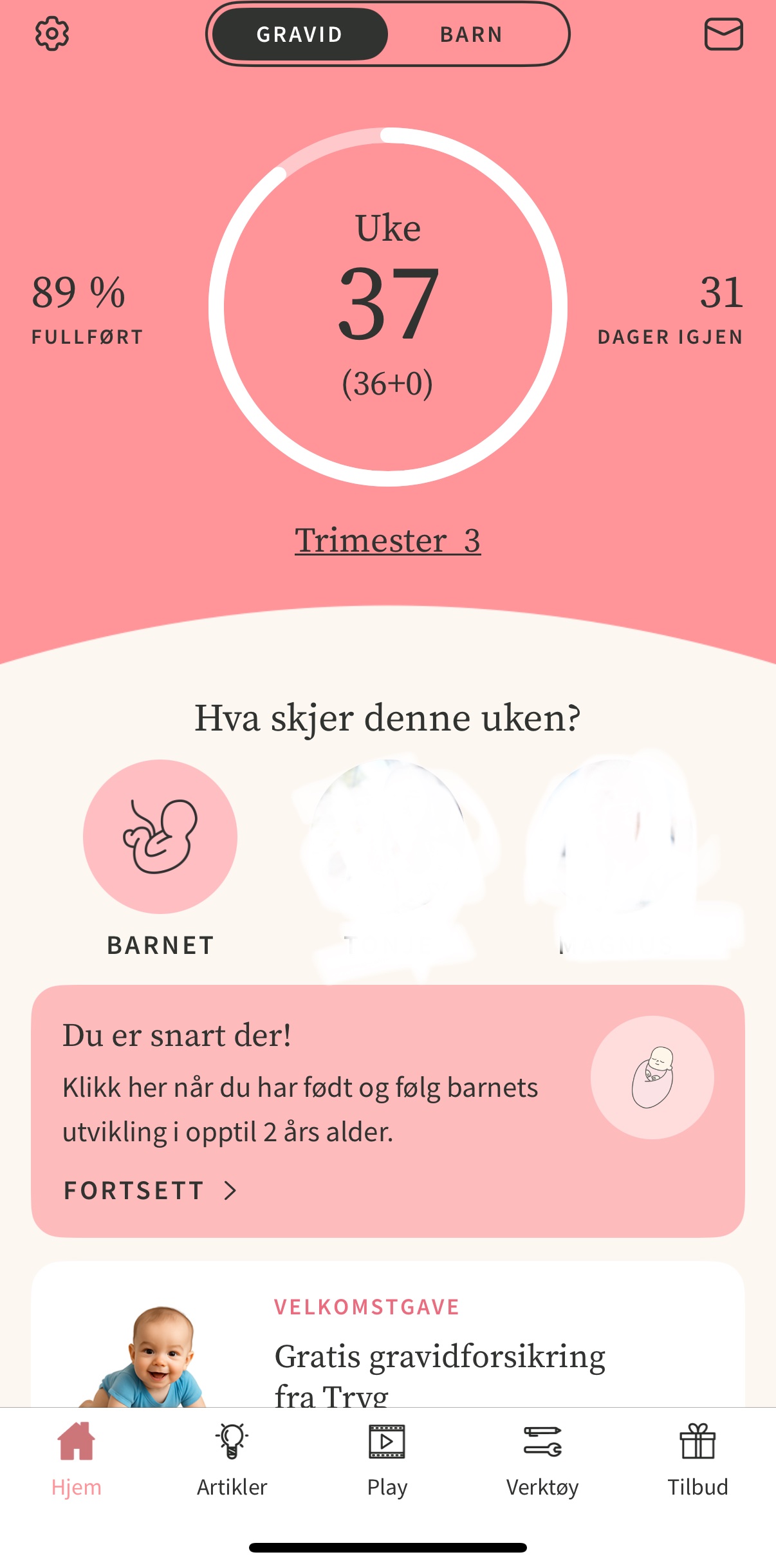Open the inbox envelope icon
The image size is (776, 1568).
(723, 34)
